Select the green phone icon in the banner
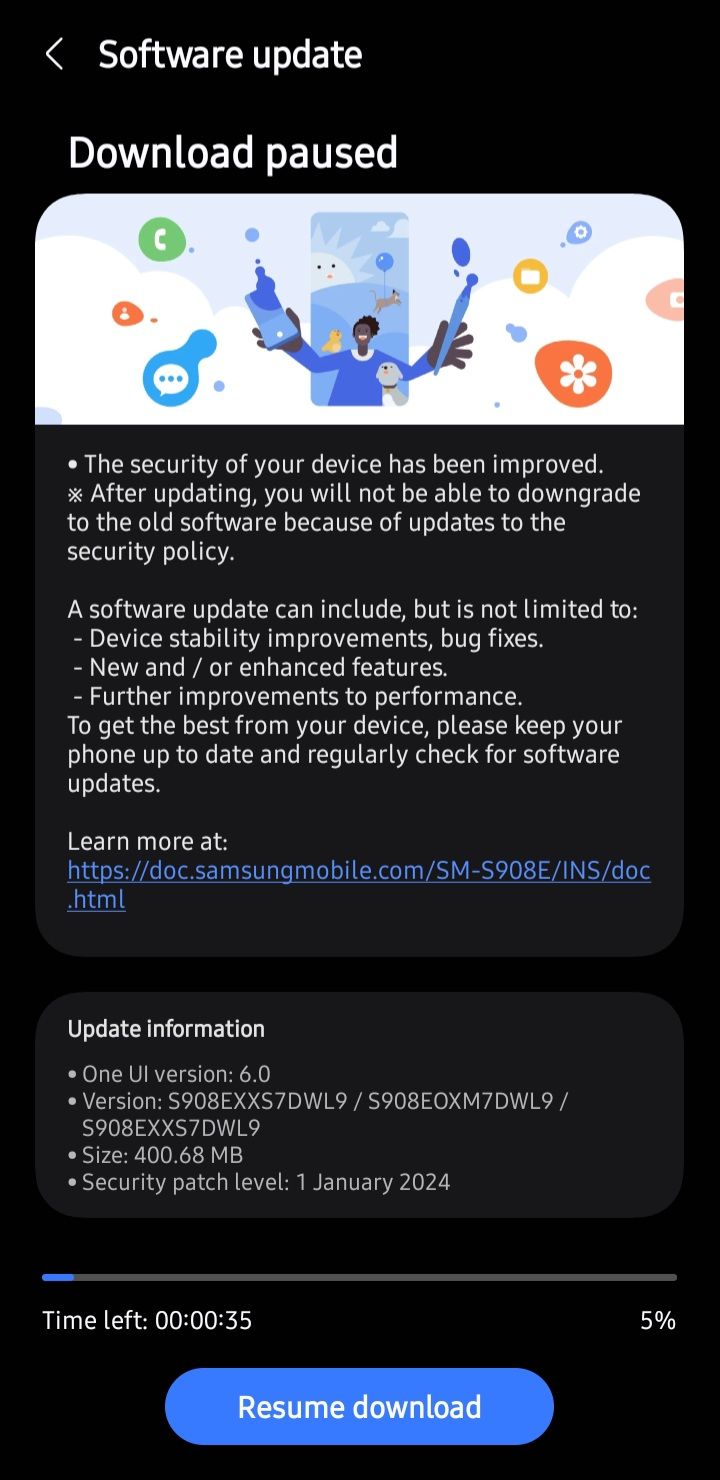Viewport: 720px width, 1480px height. pos(161,241)
